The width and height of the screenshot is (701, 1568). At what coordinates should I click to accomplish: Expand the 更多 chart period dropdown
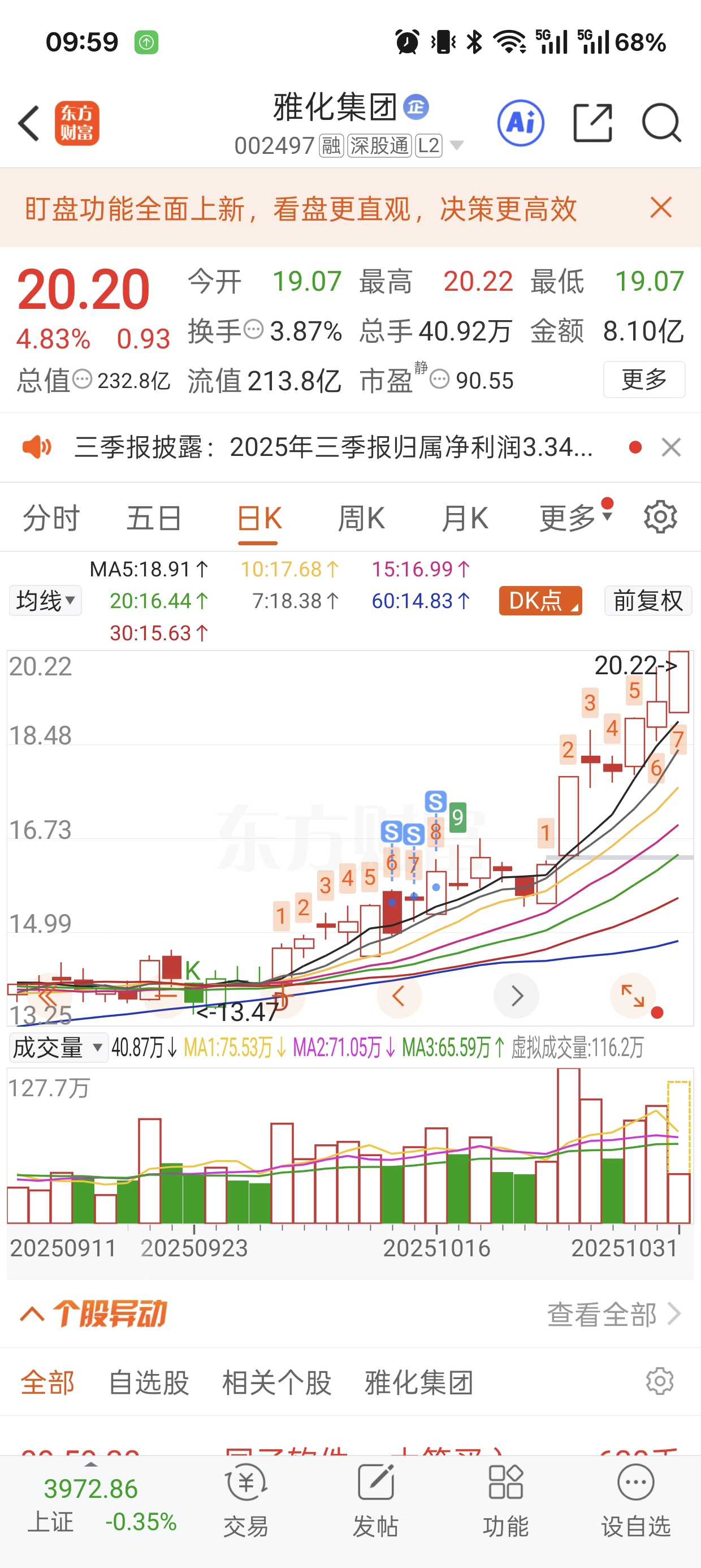click(x=575, y=519)
